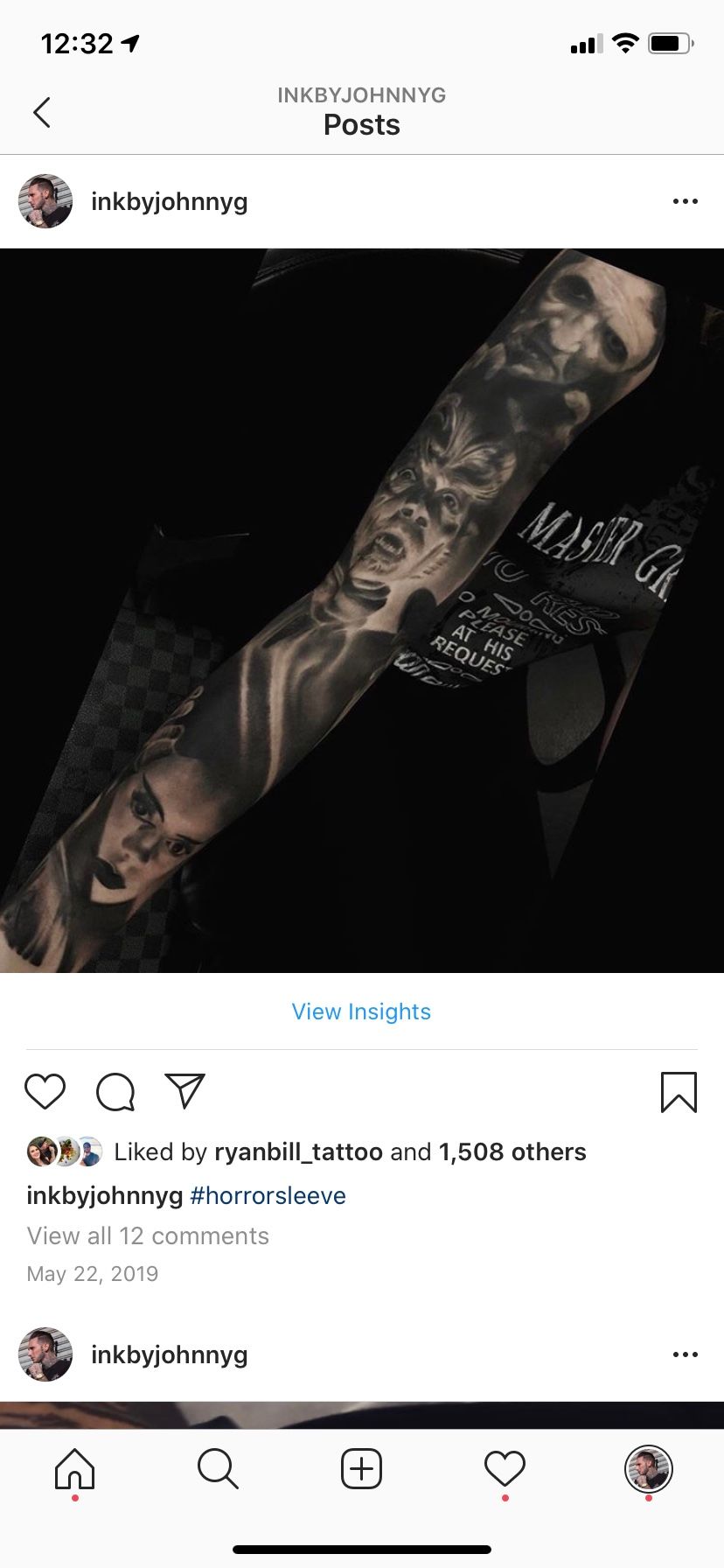
Task: Share the horror sleeve post via paper plane
Action: [x=184, y=1091]
